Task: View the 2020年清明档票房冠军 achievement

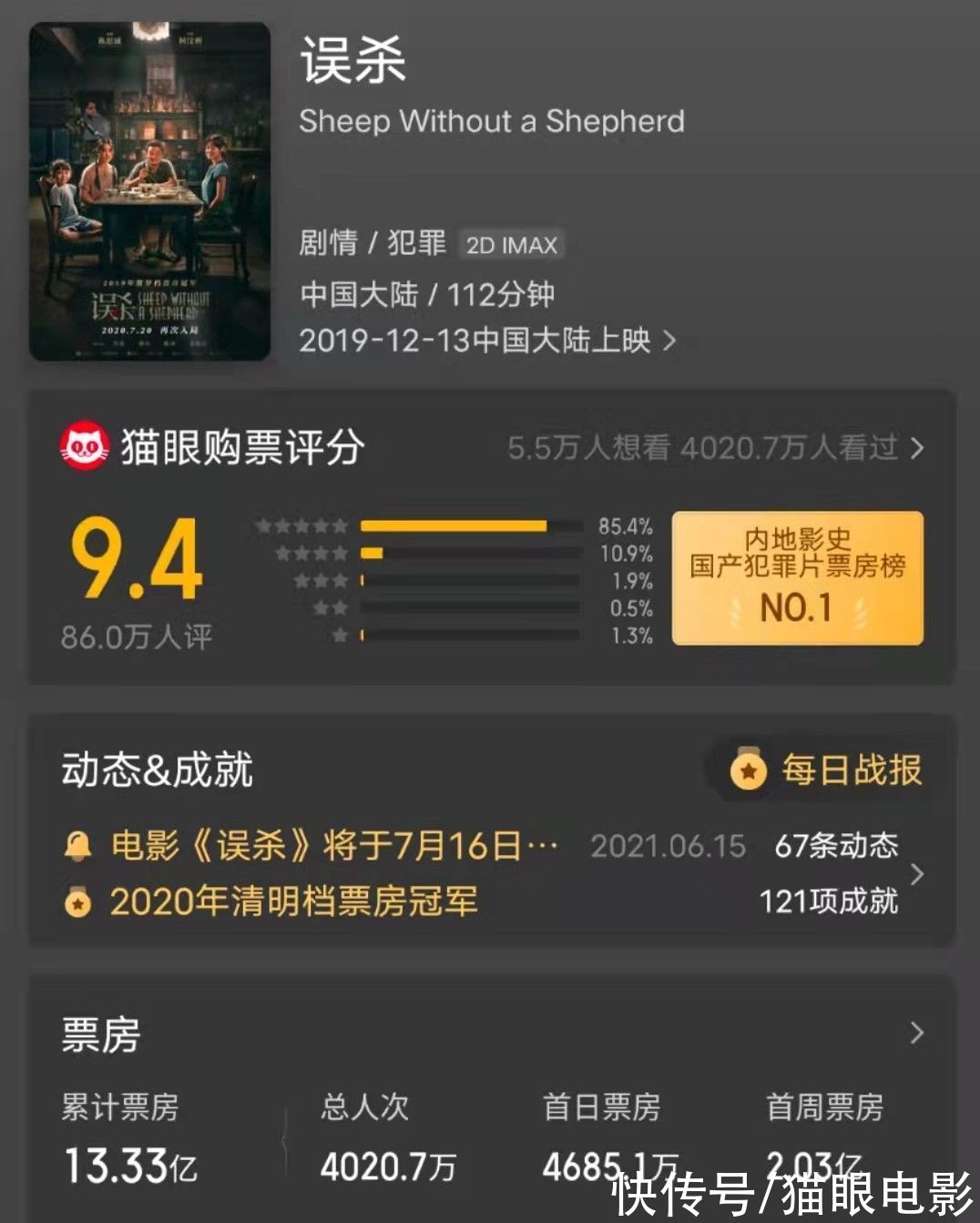Action: [293, 902]
